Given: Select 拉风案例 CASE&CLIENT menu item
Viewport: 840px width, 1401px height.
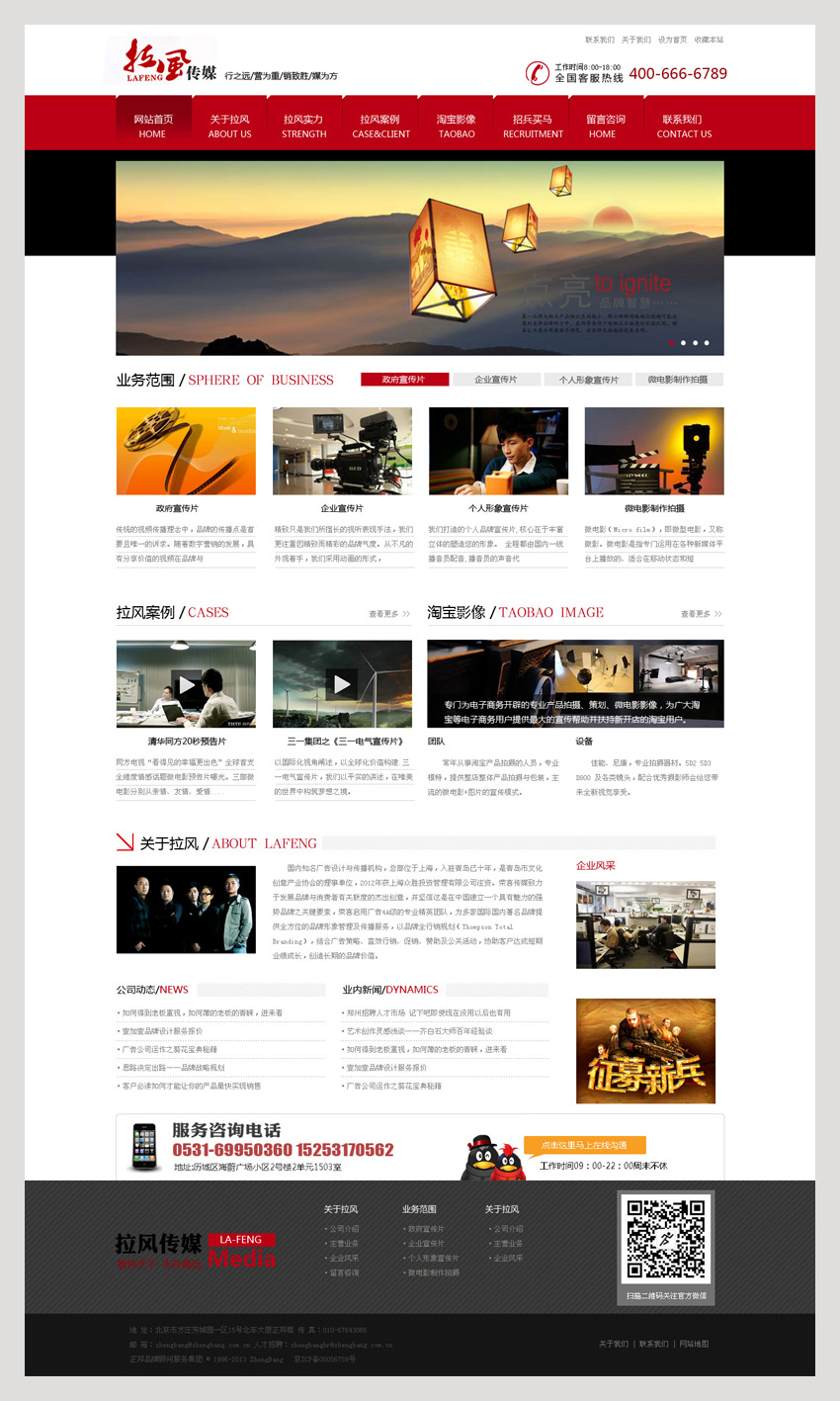Looking at the screenshot, I should click(380, 126).
